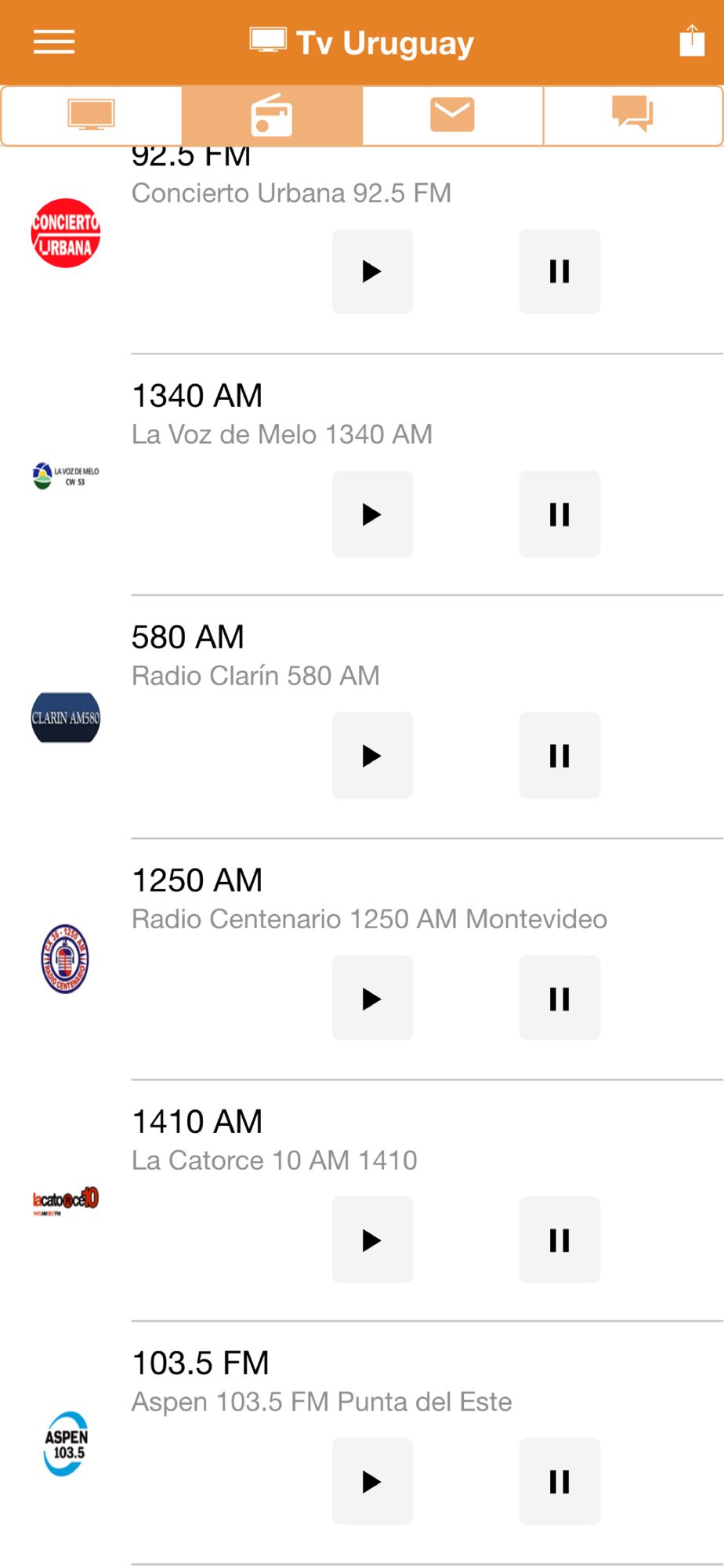The width and height of the screenshot is (724, 1568).
Task: Tap the share icon in header
Action: (692, 40)
